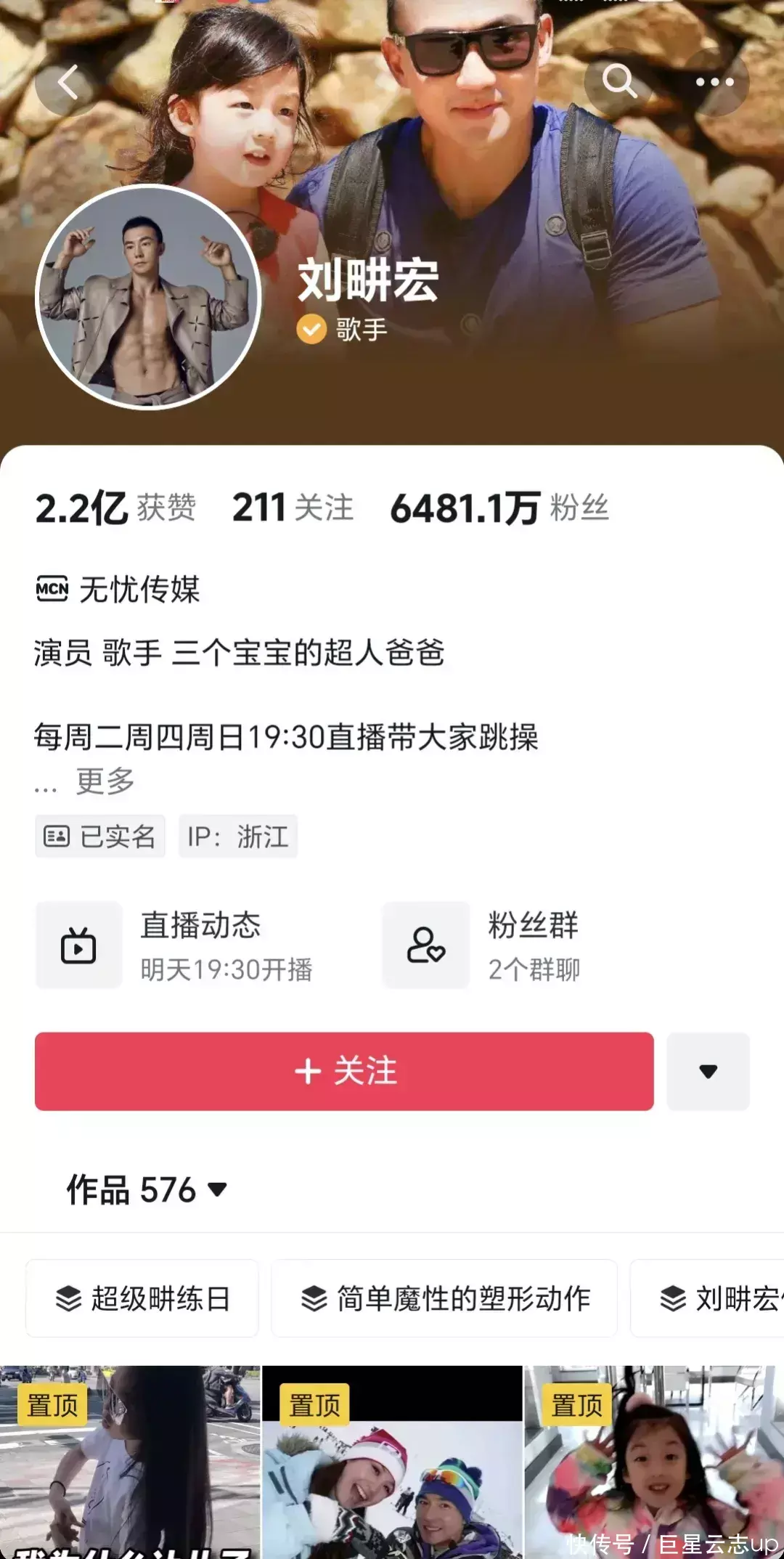This screenshot has height=1559, width=784.
Task: Expand the dropdown arrow beside 关注
Action: (708, 1071)
